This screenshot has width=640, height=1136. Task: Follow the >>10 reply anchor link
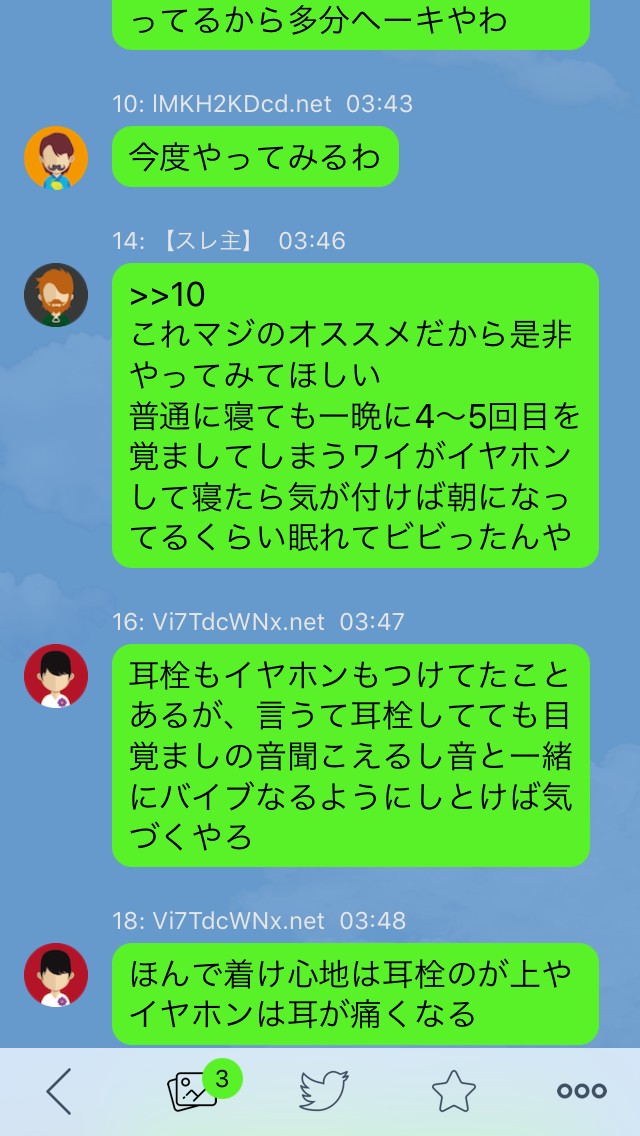pos(167,296)
